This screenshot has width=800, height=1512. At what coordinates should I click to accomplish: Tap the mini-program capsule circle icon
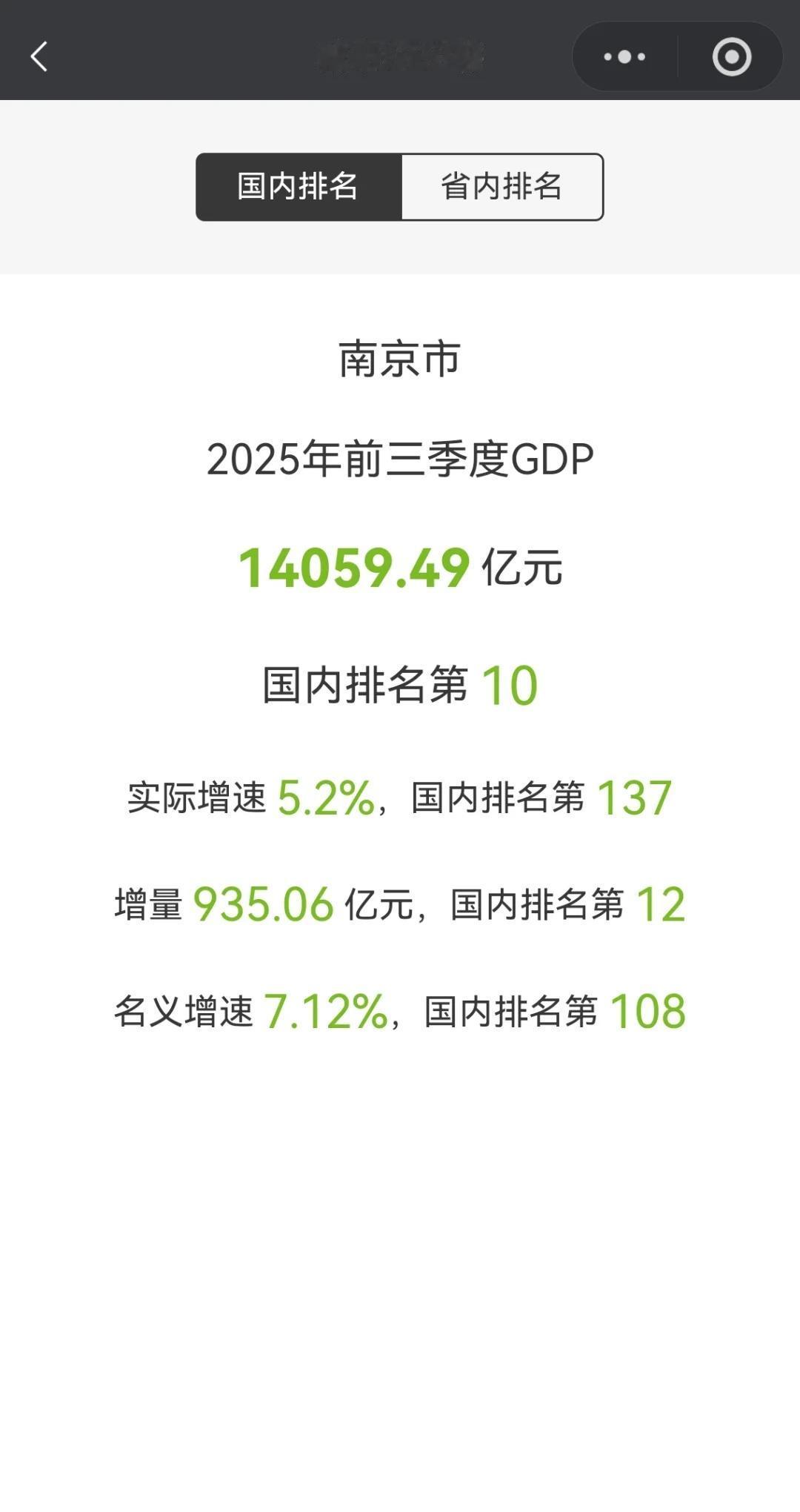pyautogui.click(x=730, y=56)
